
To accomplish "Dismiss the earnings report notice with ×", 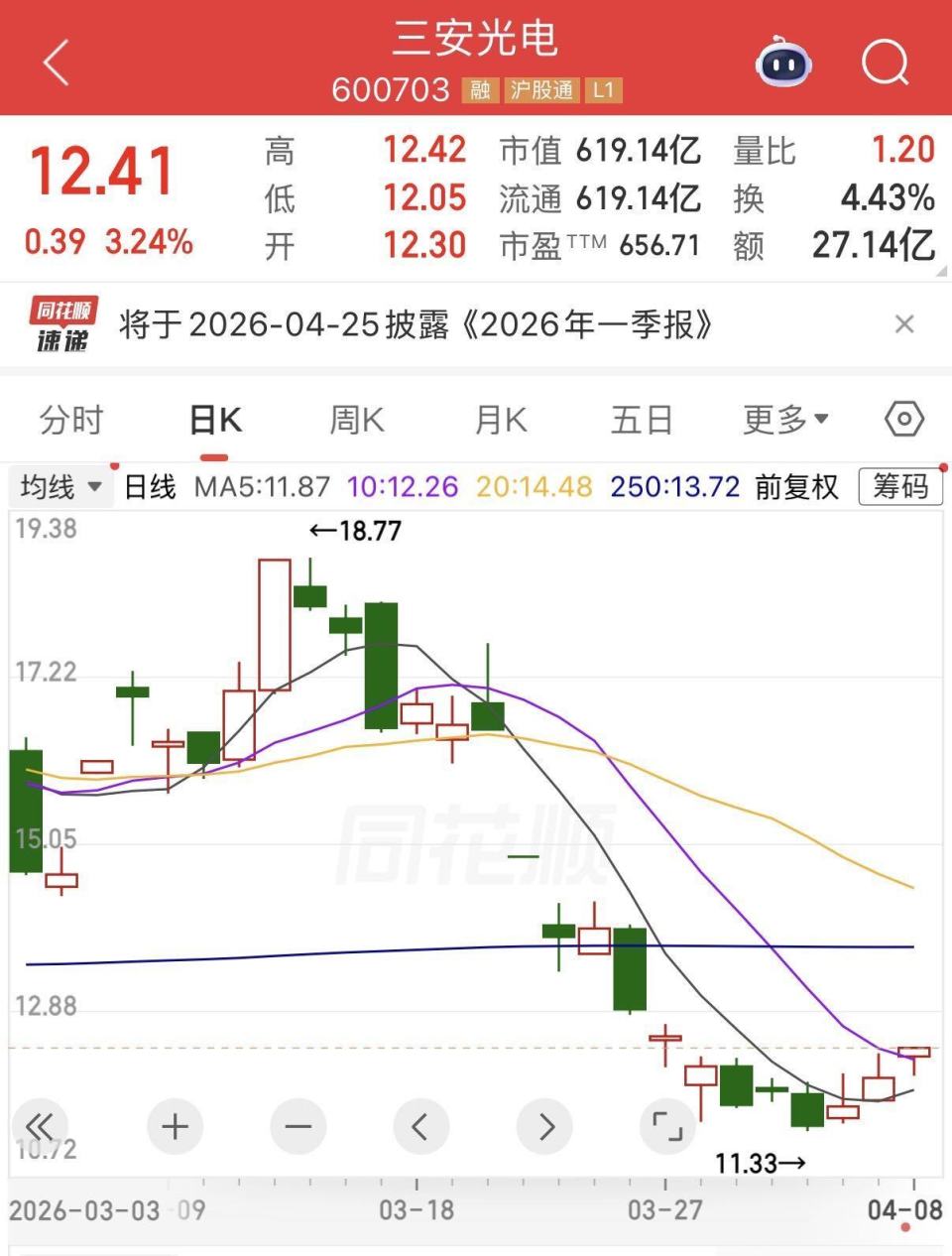I will click(x=903, y=324).
